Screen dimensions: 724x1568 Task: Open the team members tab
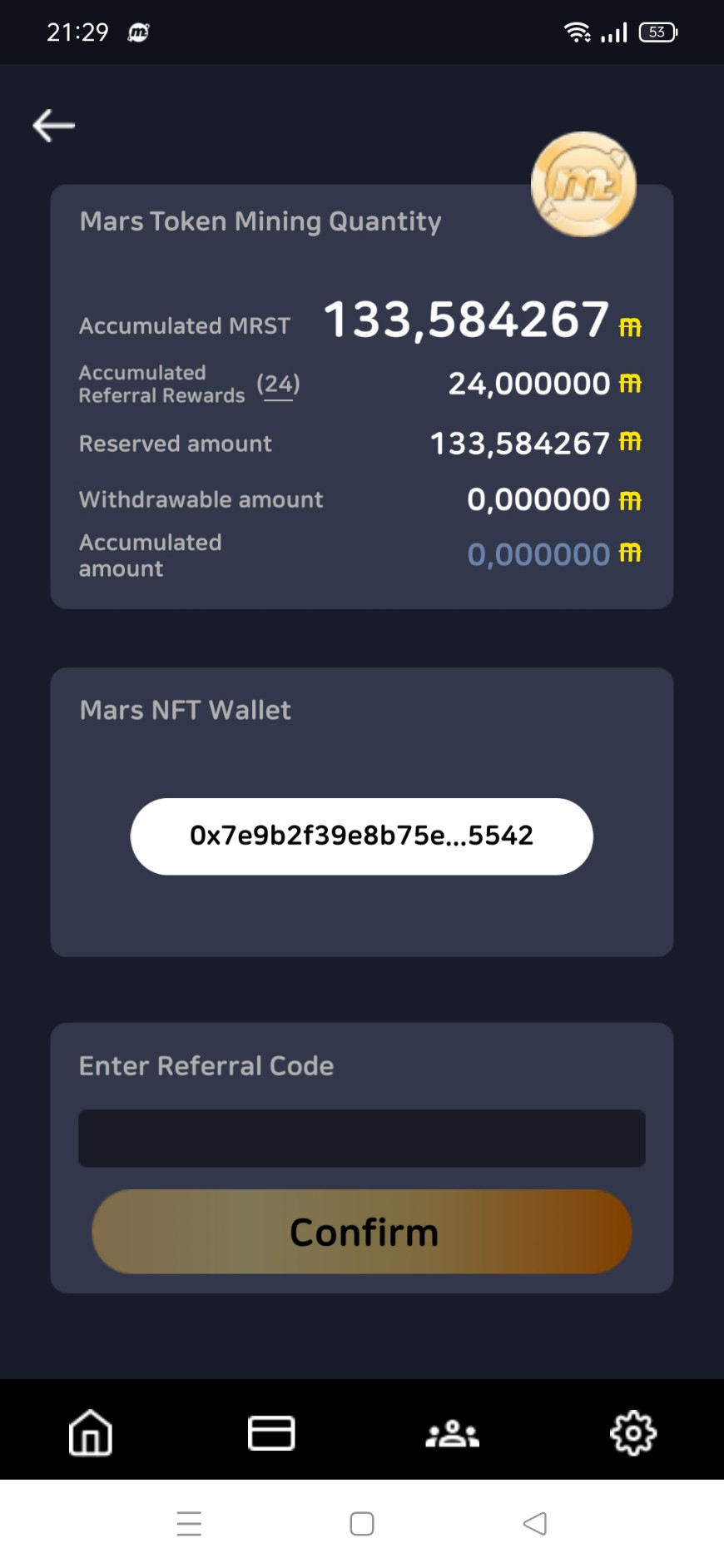tap(452, 1432)
